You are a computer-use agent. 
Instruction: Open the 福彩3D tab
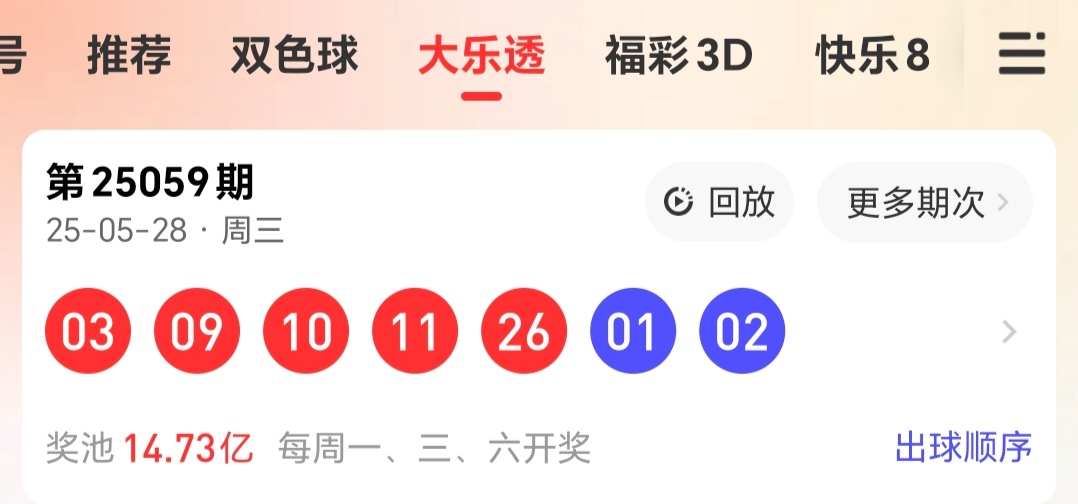point(678,56)
